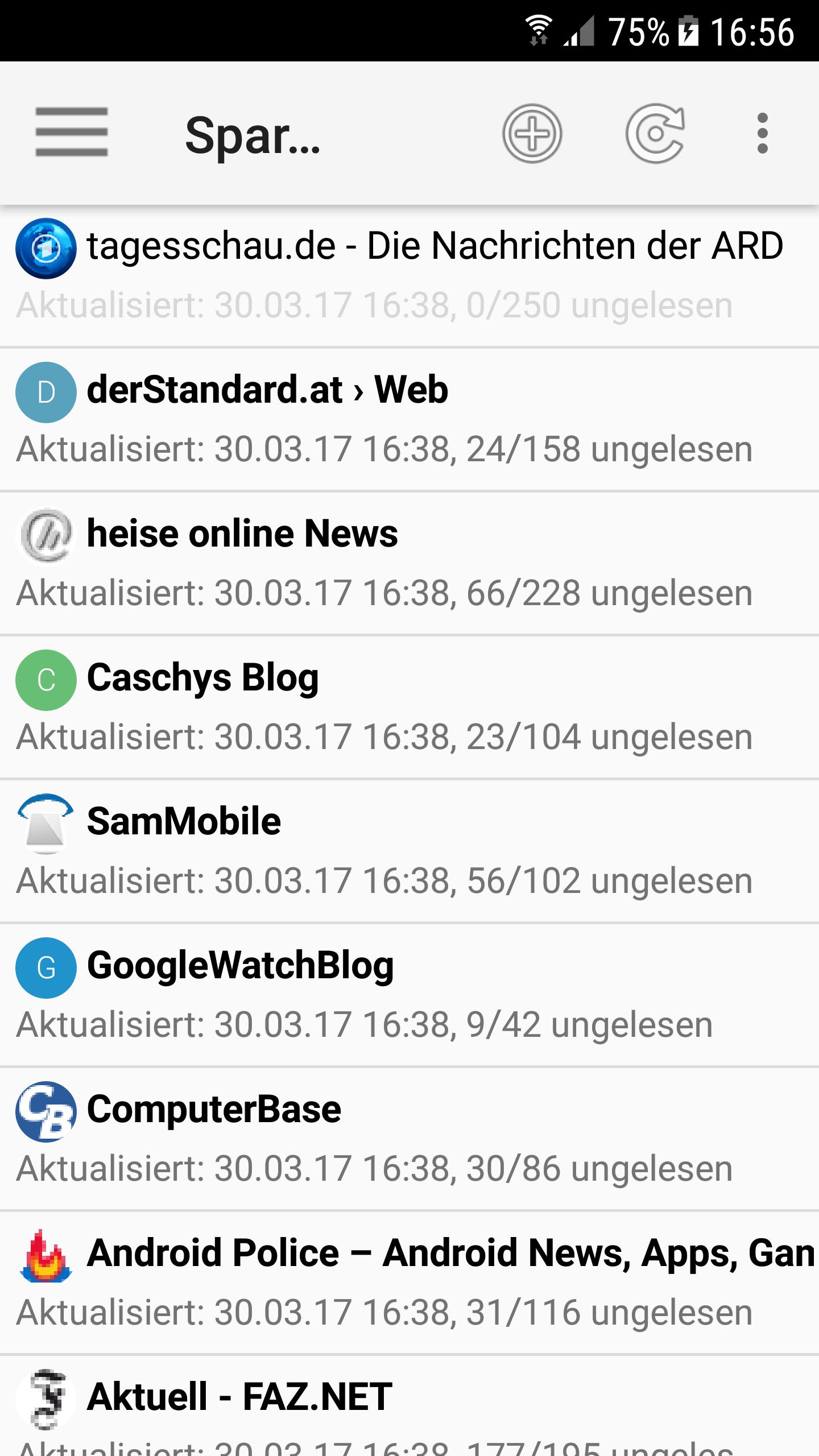
Task: Open GoogleWatchBlog feed
Action: 409,995
